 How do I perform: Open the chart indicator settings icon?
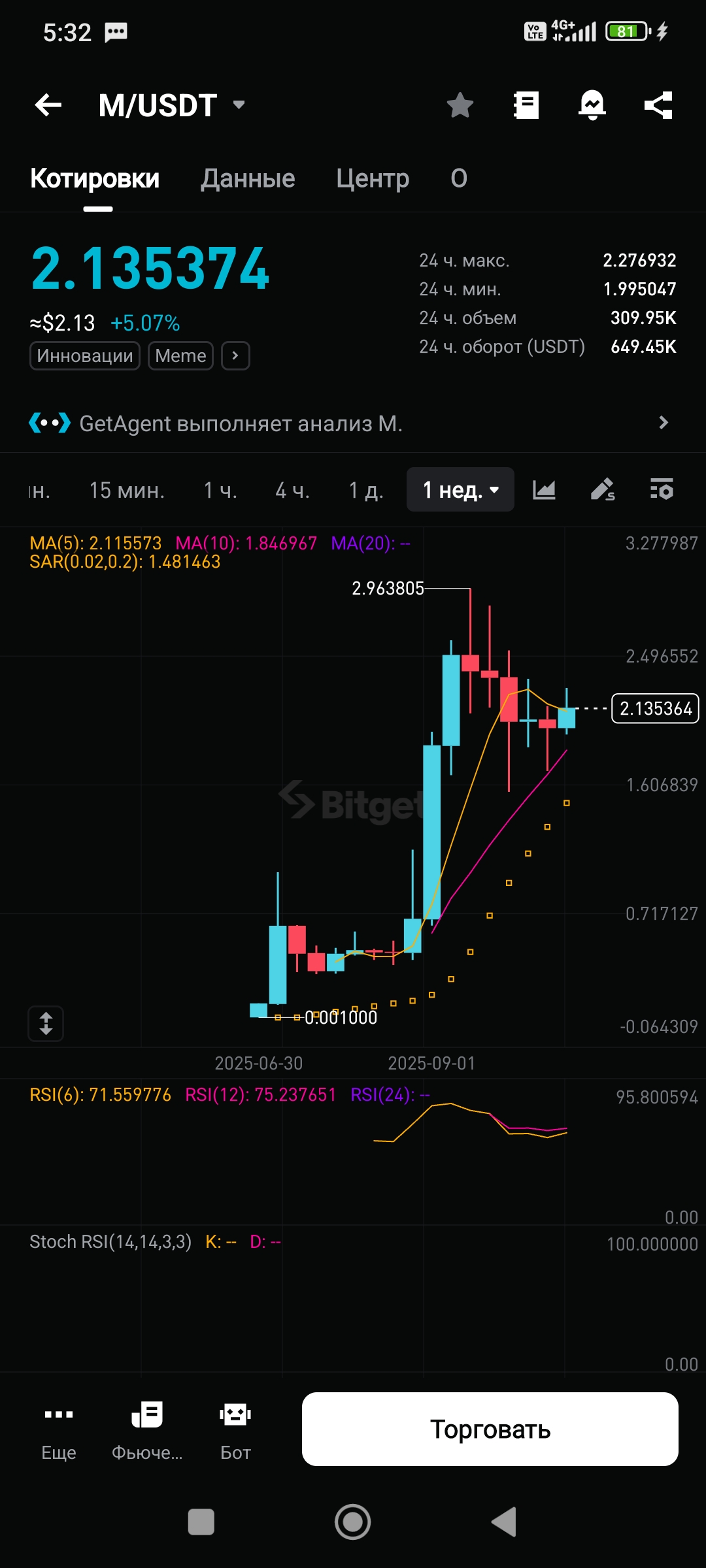(x=662, y=489)
